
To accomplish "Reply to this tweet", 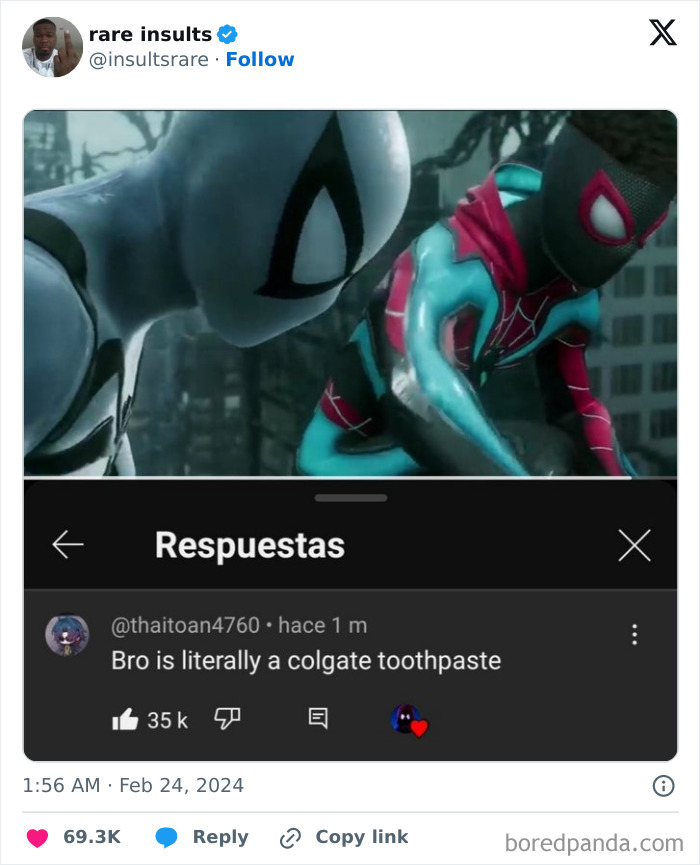I will (202, 837).
